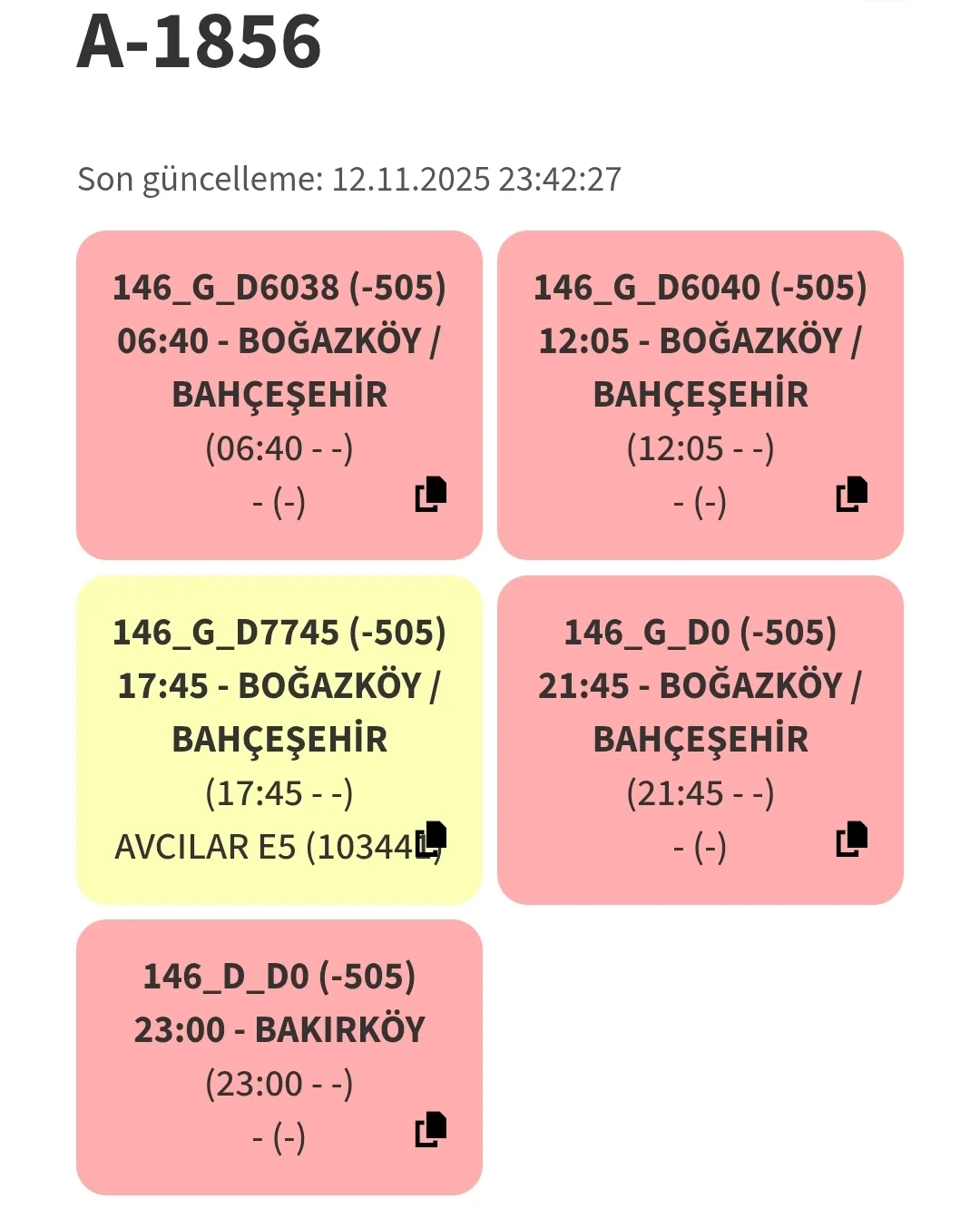Screen dimensions: 980x1219
Task: Copy the 21:45 Boğazköy trip details
Action: [852, 839]
